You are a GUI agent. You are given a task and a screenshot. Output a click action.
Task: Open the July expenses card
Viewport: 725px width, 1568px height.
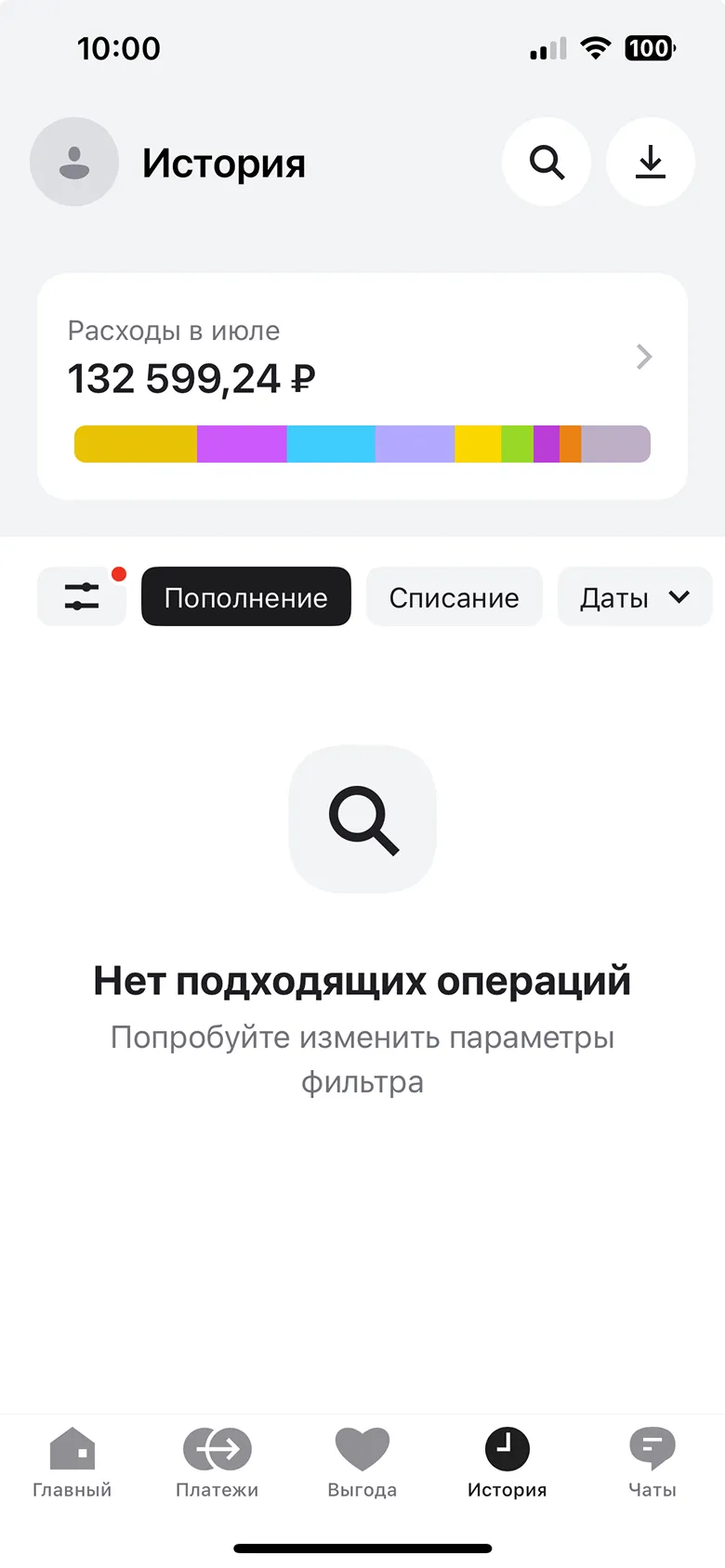pyautogui.click(x=362, y=385)
